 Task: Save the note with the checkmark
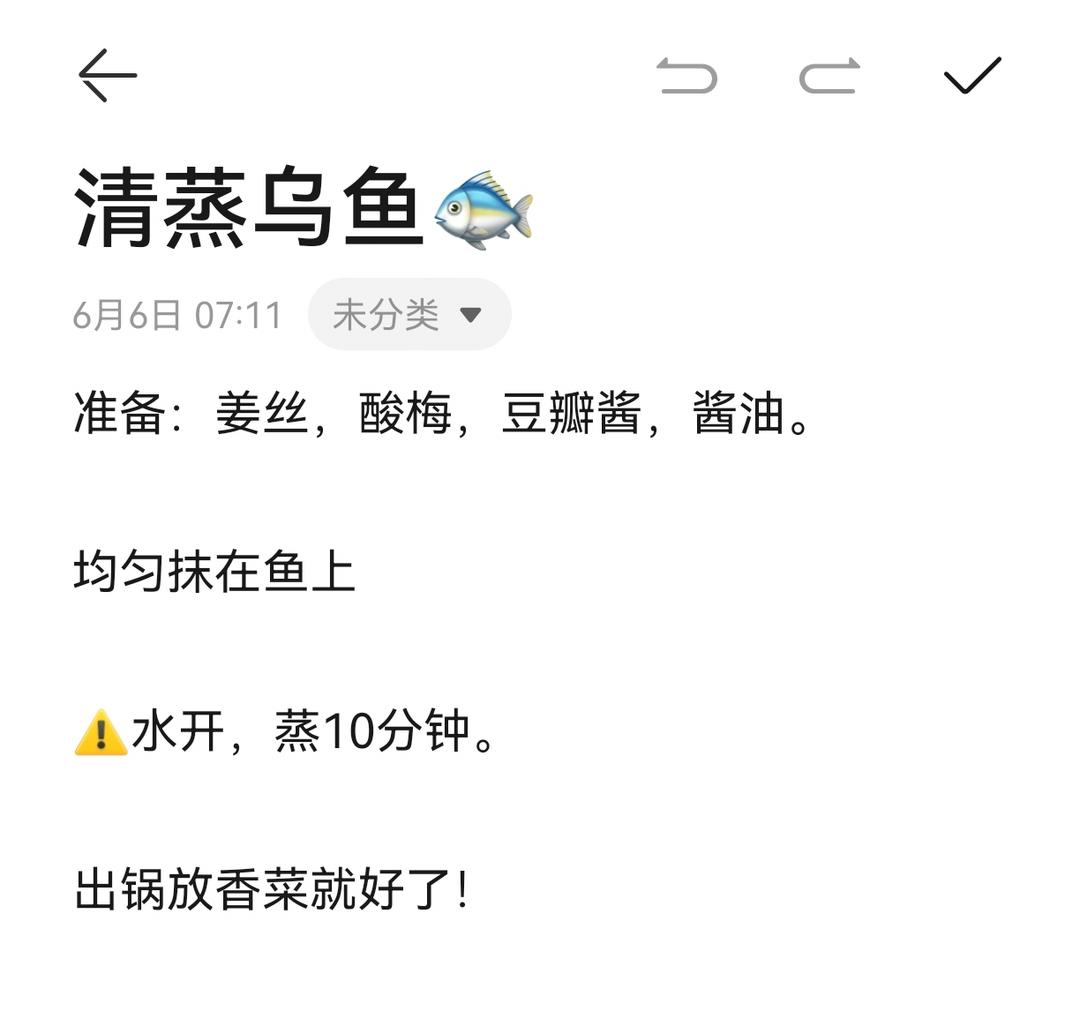(972, 74)
